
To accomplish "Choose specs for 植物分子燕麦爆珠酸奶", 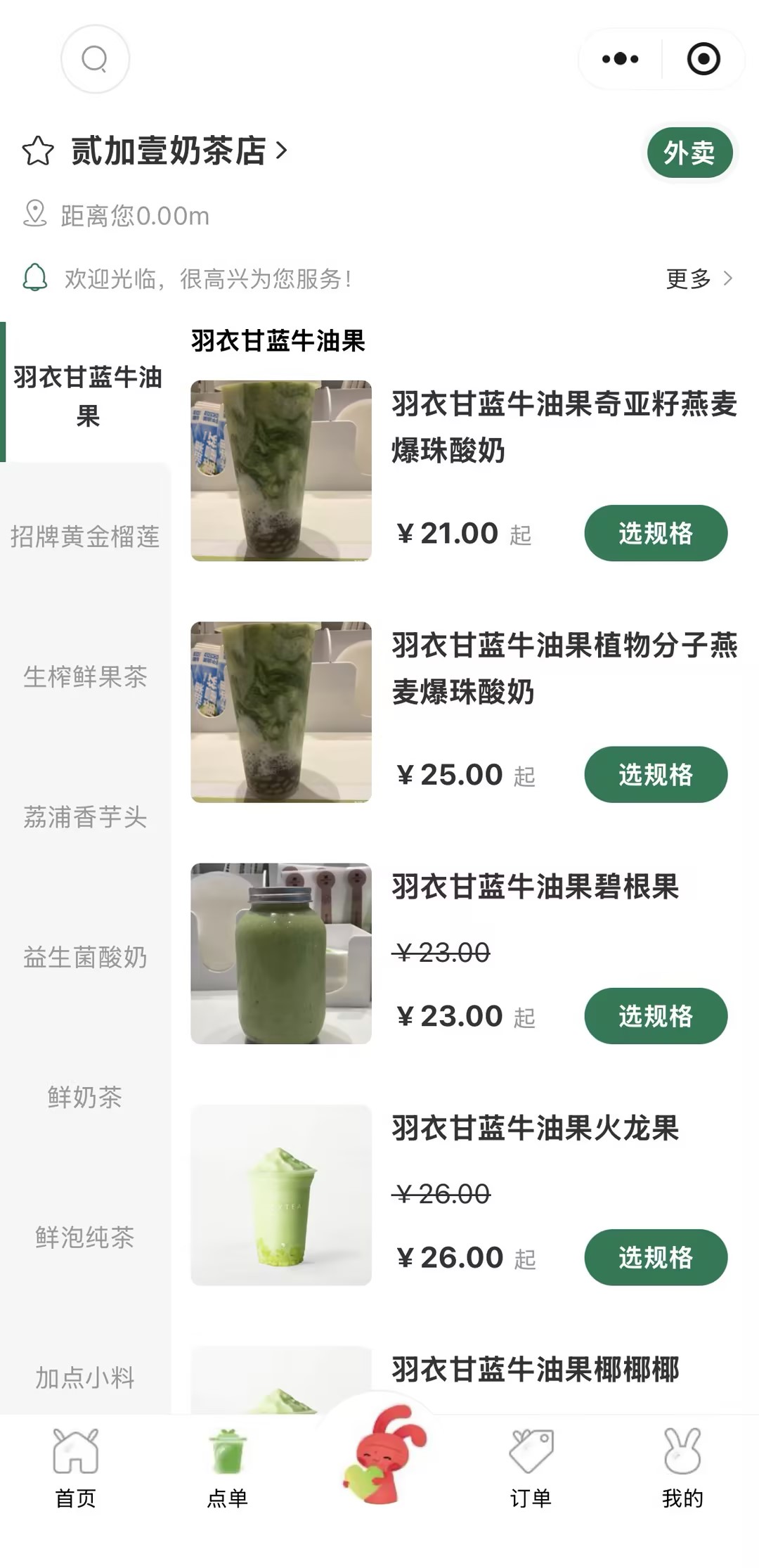I will (655, 774).
